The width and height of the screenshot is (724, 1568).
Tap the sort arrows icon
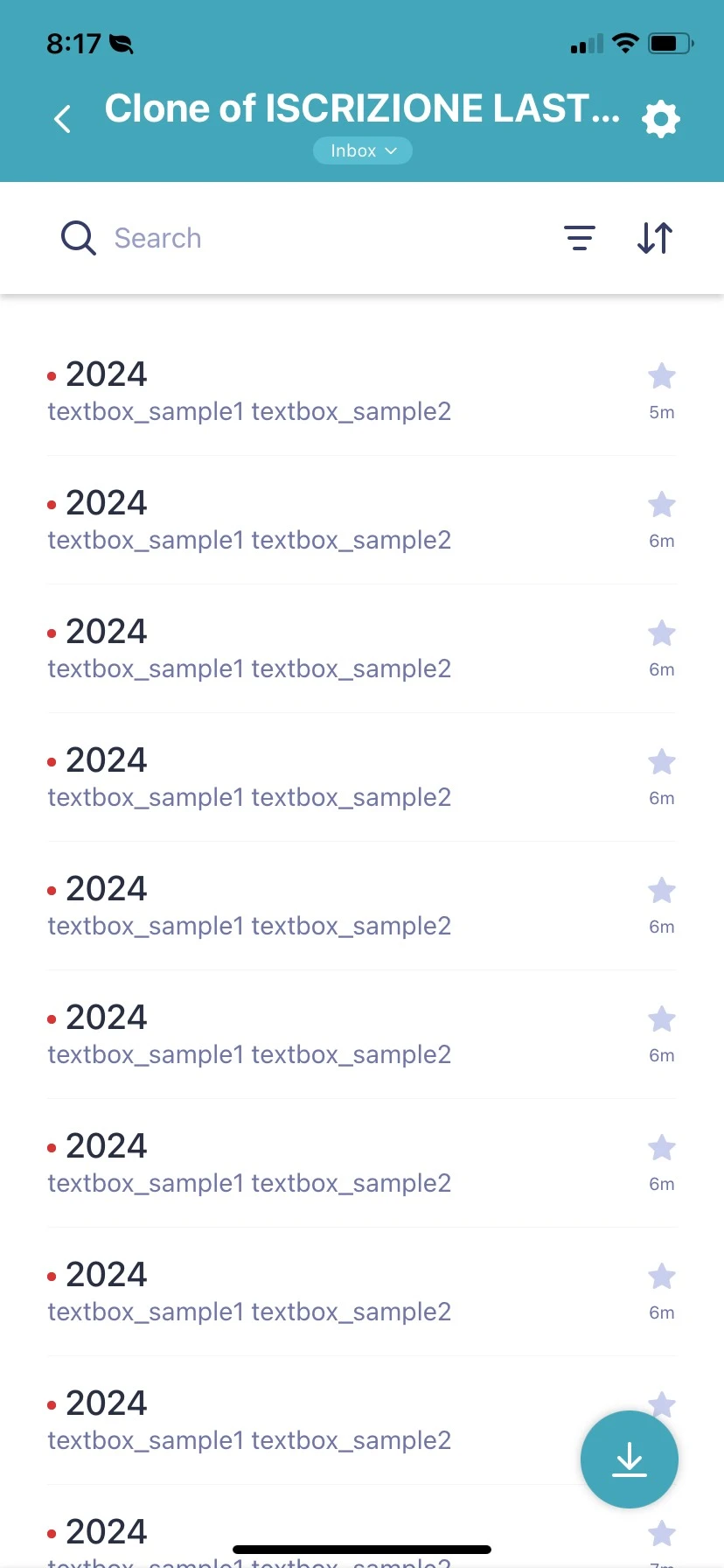point(654,237)
